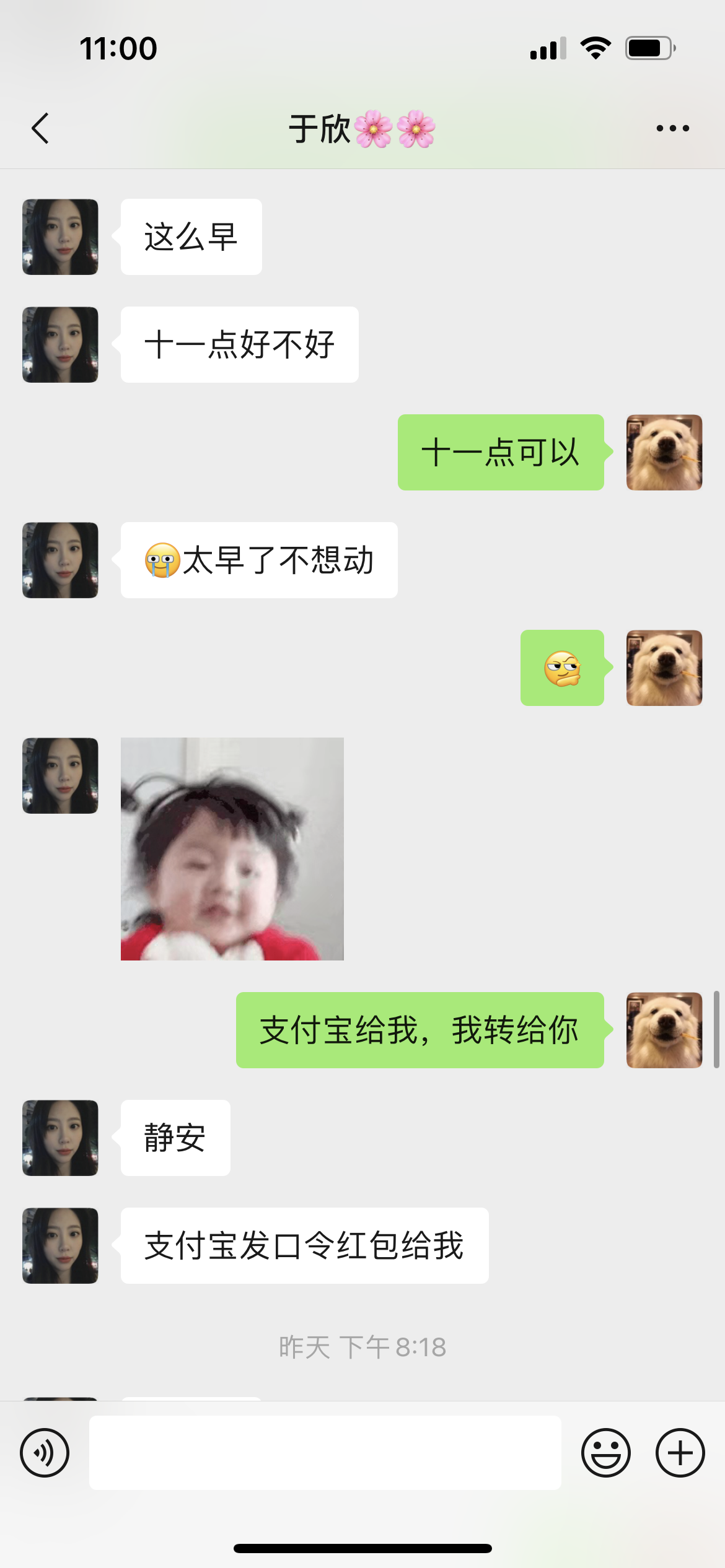The width and height of the screenshot is (725, 1568).
Task: Focus the message text field
Action: point(325,1453)
